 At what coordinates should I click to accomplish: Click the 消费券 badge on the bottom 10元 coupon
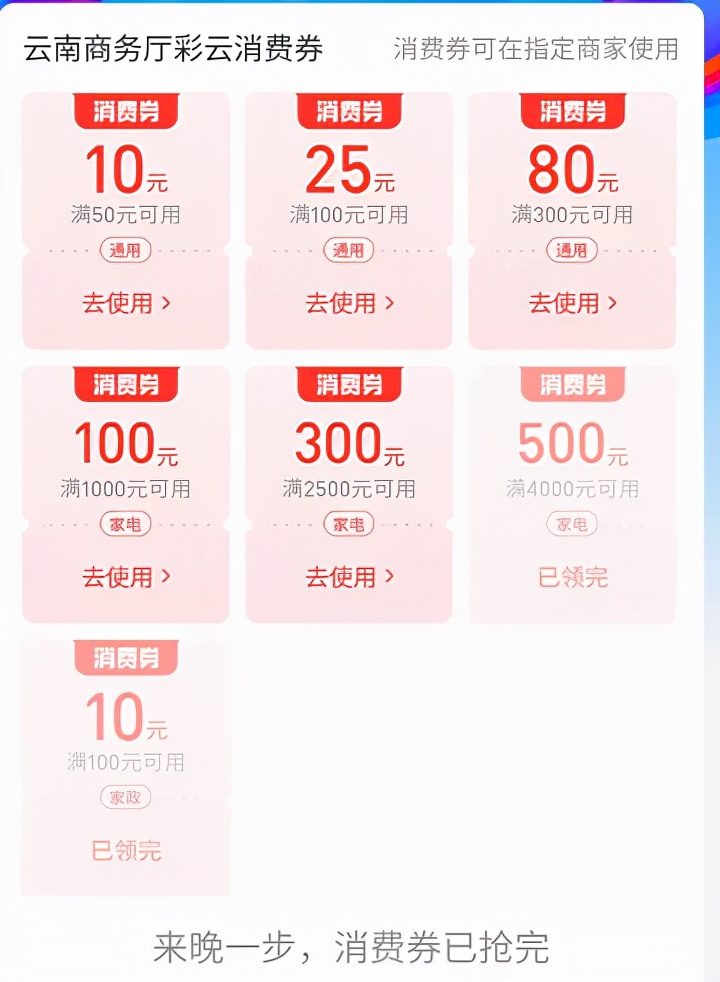tap(124, 658)
